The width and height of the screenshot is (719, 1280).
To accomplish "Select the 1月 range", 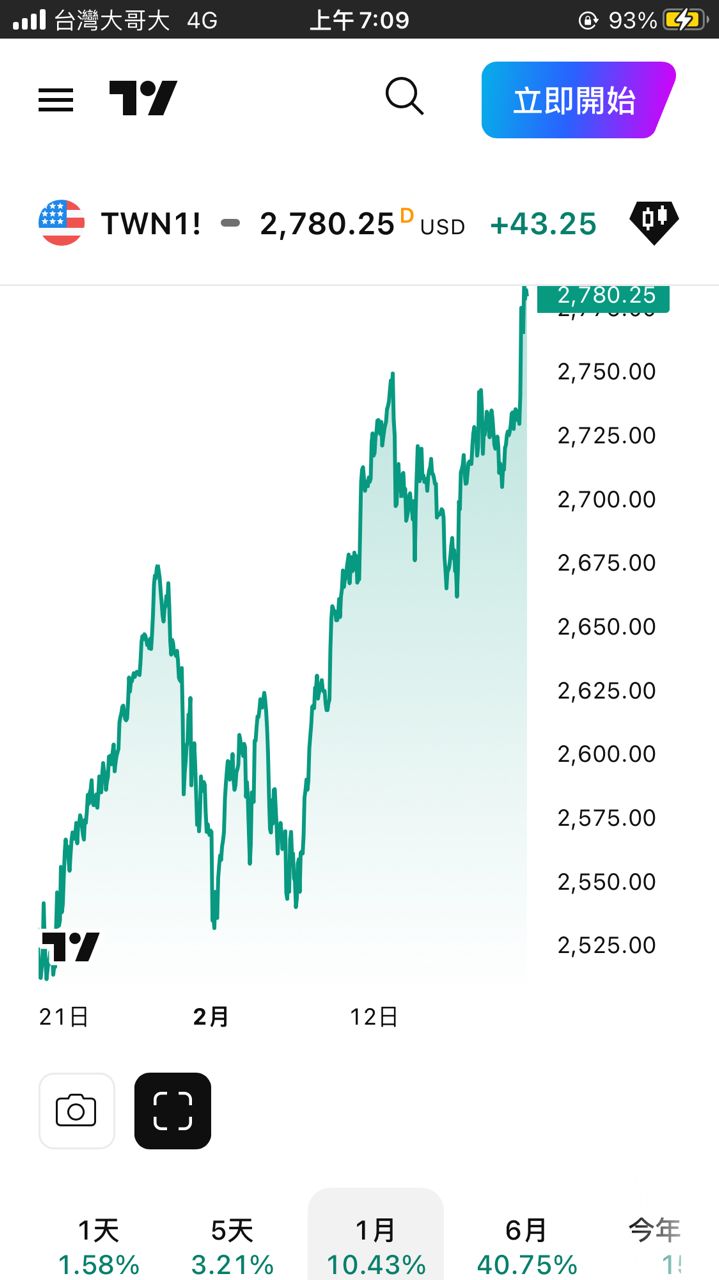I will click(375, 1246).
